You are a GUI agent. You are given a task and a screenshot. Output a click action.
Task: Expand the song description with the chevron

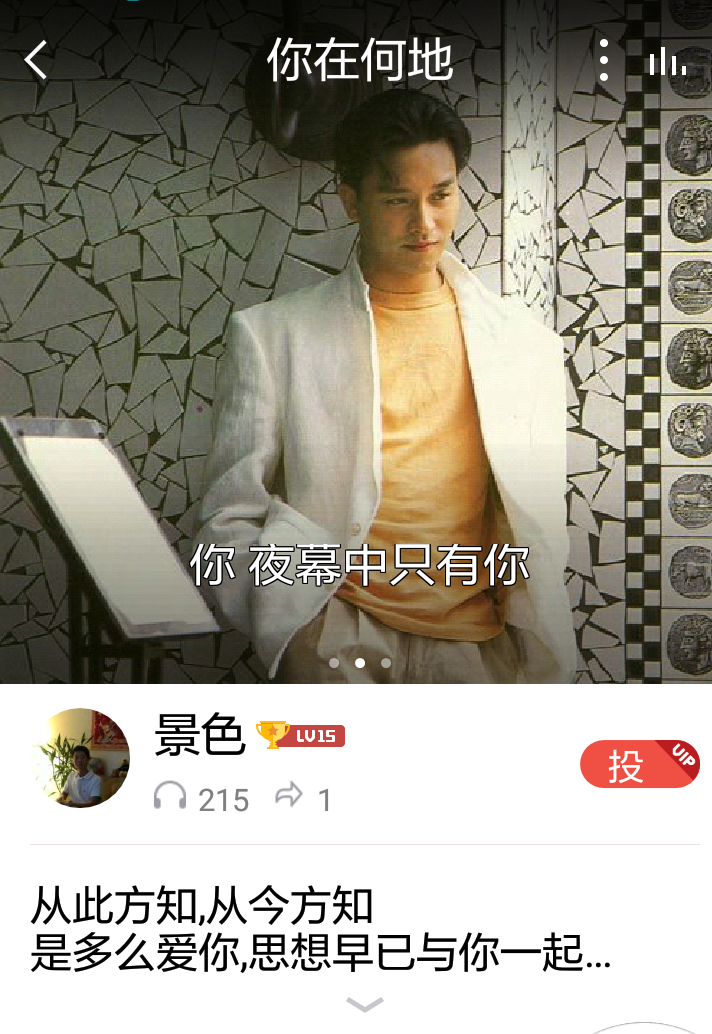(364, 1004)
